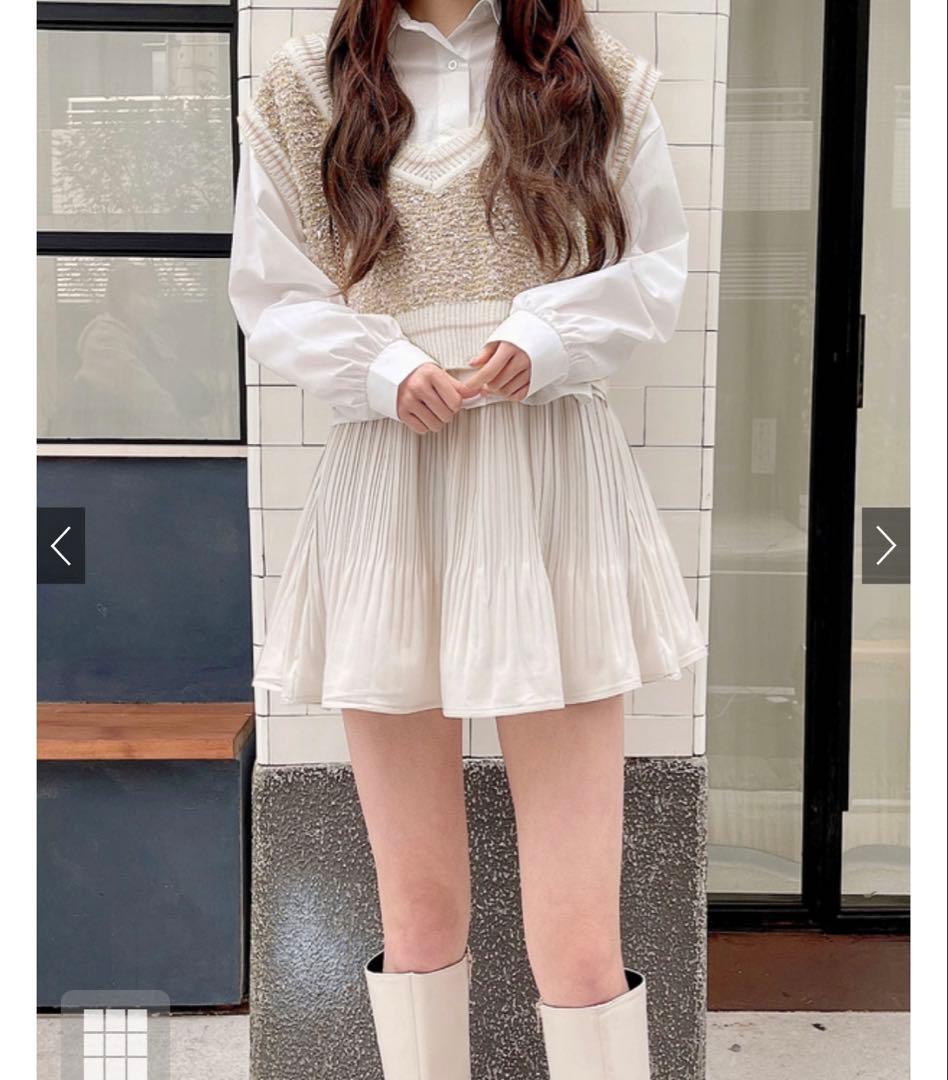Show the next product photo
The height and width of the screenshot is (1080, 948).
pyautogui.click(x=886, y=546)
